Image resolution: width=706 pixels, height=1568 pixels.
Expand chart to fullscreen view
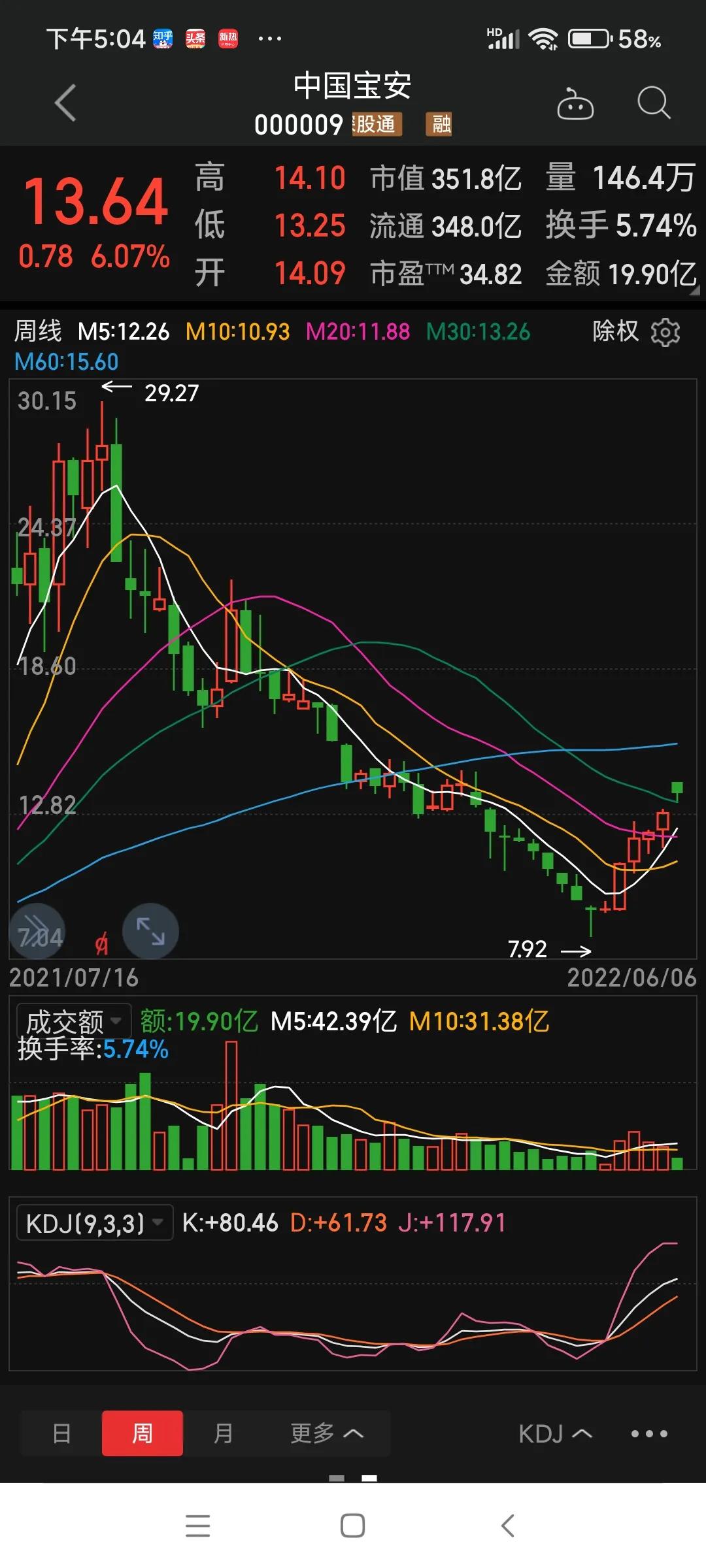[150, 931]
